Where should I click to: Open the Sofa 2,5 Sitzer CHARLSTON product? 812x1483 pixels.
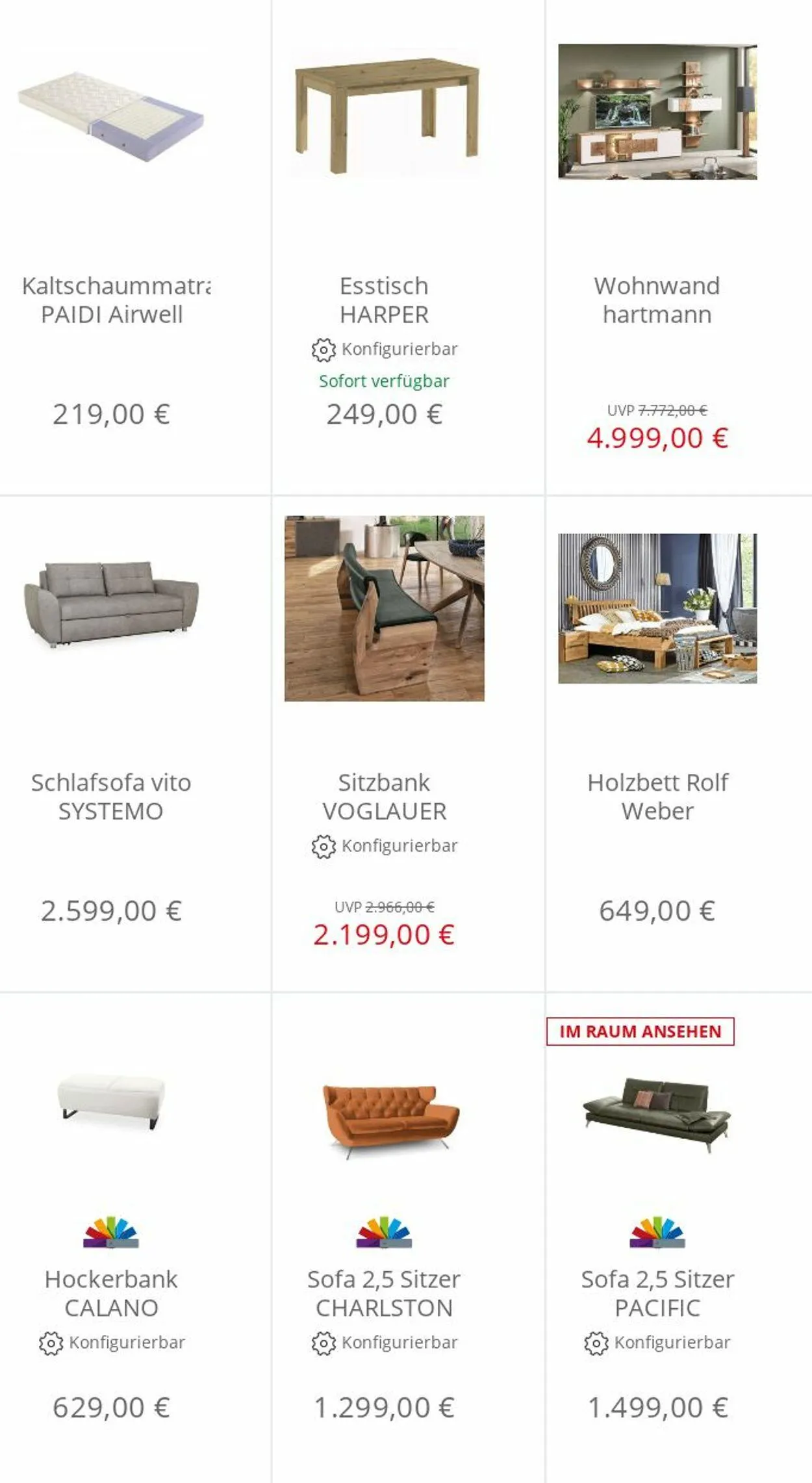(x=384, y=1293)
